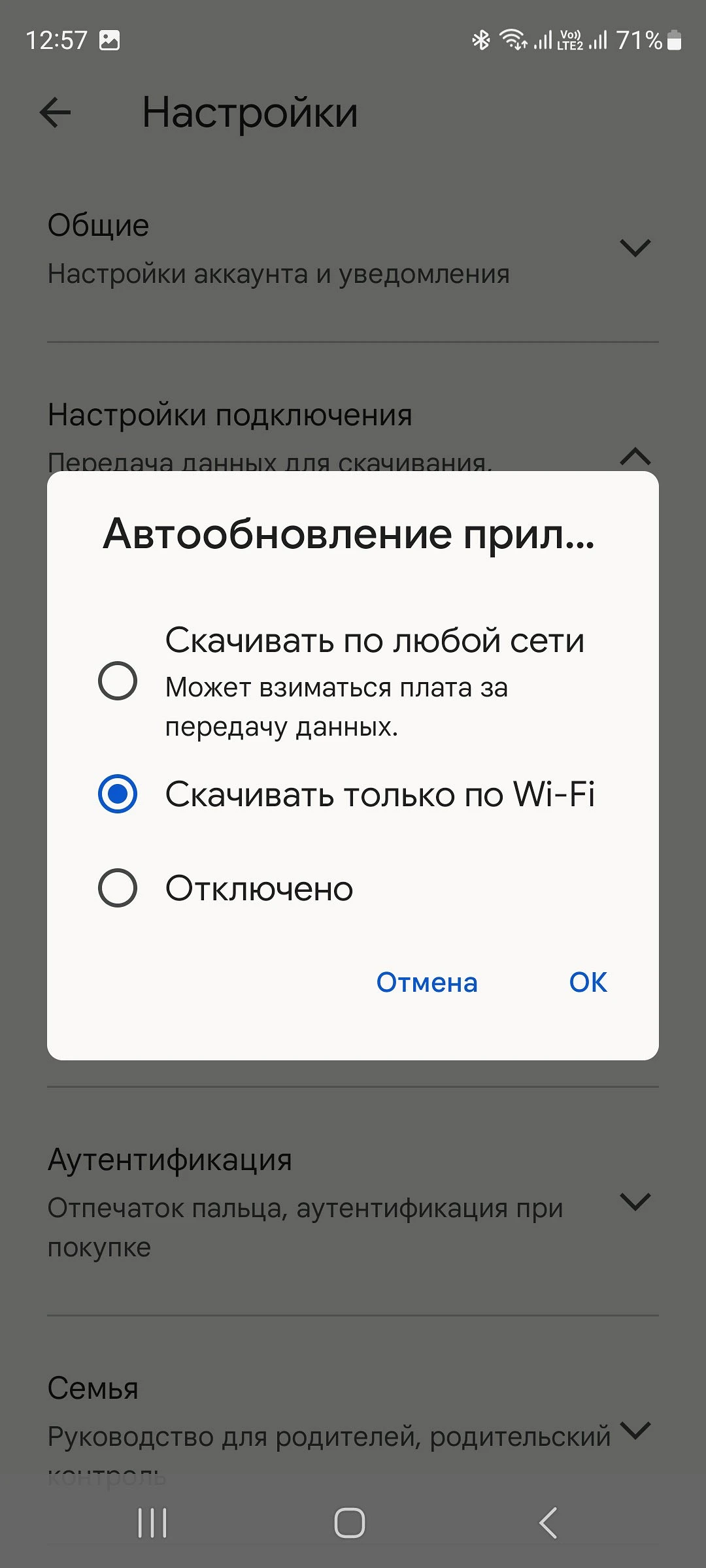Confirm the choice with OK
The width and height of the screenshot is (706, 1568).
[588, 983]
